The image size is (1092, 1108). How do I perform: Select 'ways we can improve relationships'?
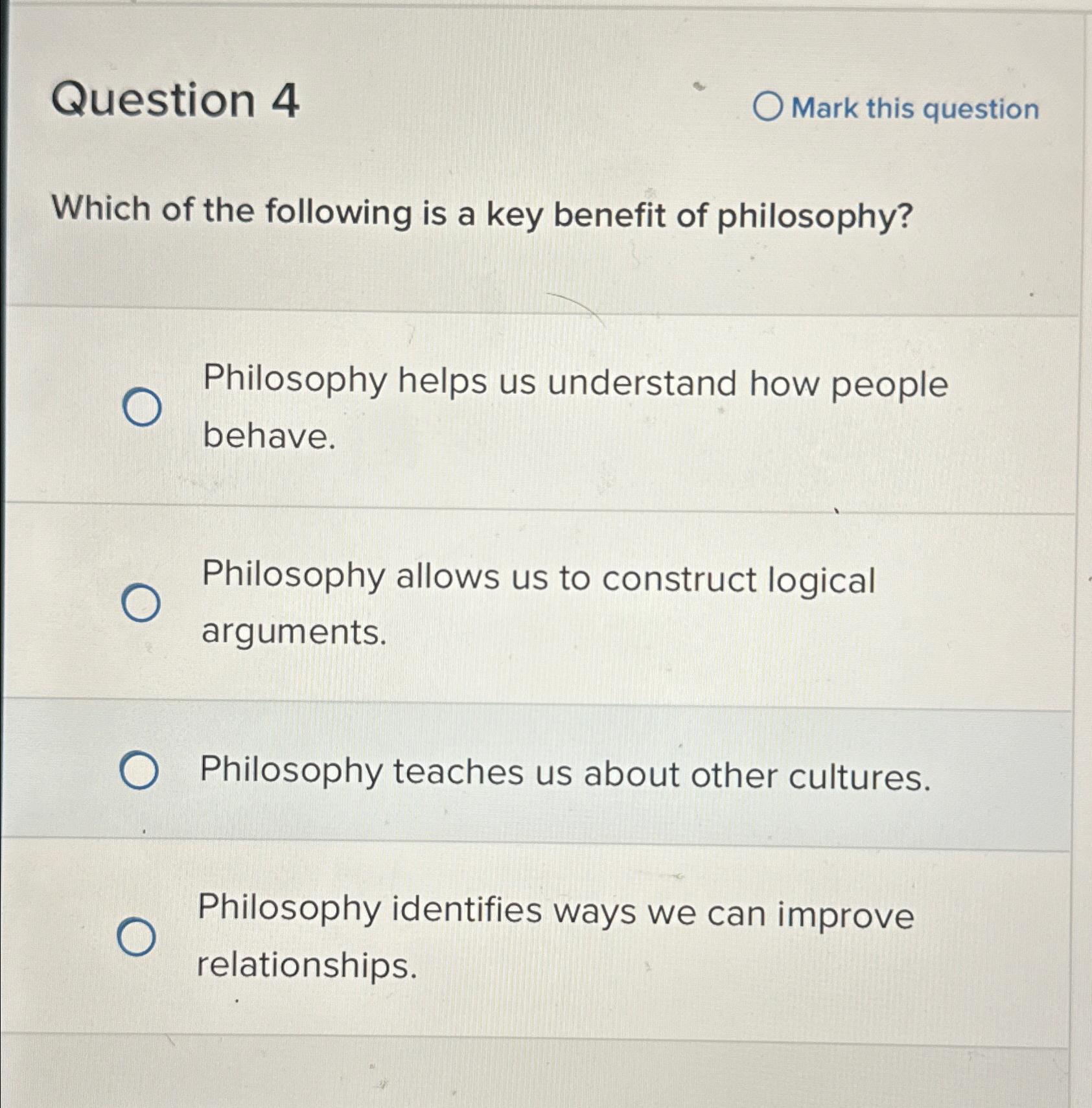coord(137,937)
